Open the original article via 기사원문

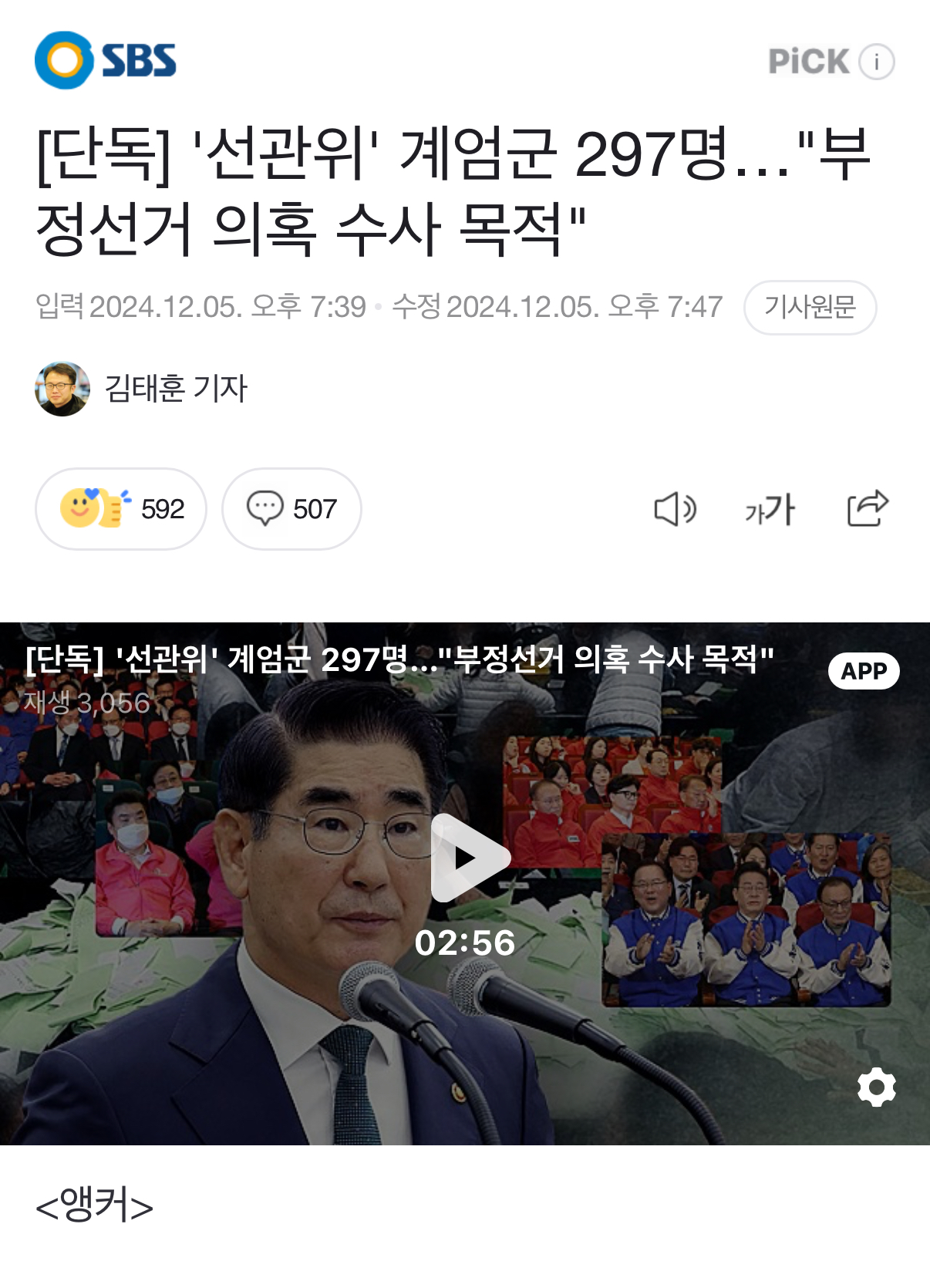click(810, 308)
